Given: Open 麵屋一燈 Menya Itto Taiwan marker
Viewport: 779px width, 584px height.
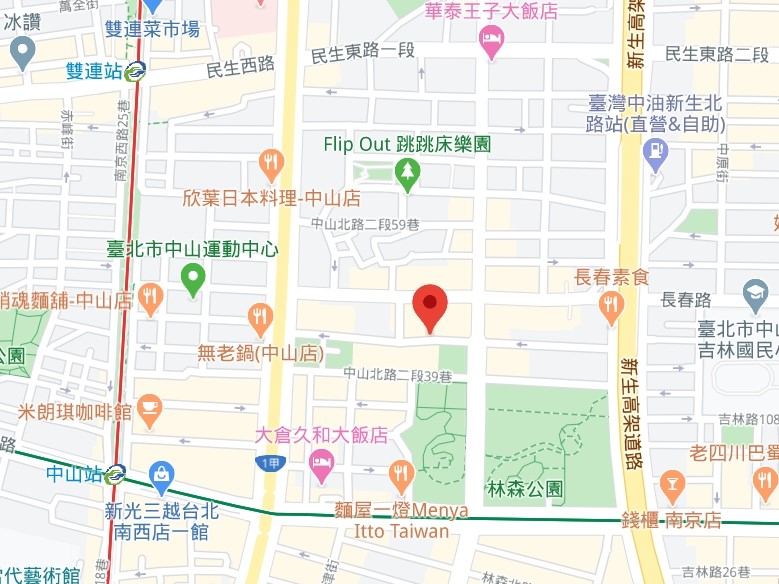Looking at the screenshot, I should 402,472.
